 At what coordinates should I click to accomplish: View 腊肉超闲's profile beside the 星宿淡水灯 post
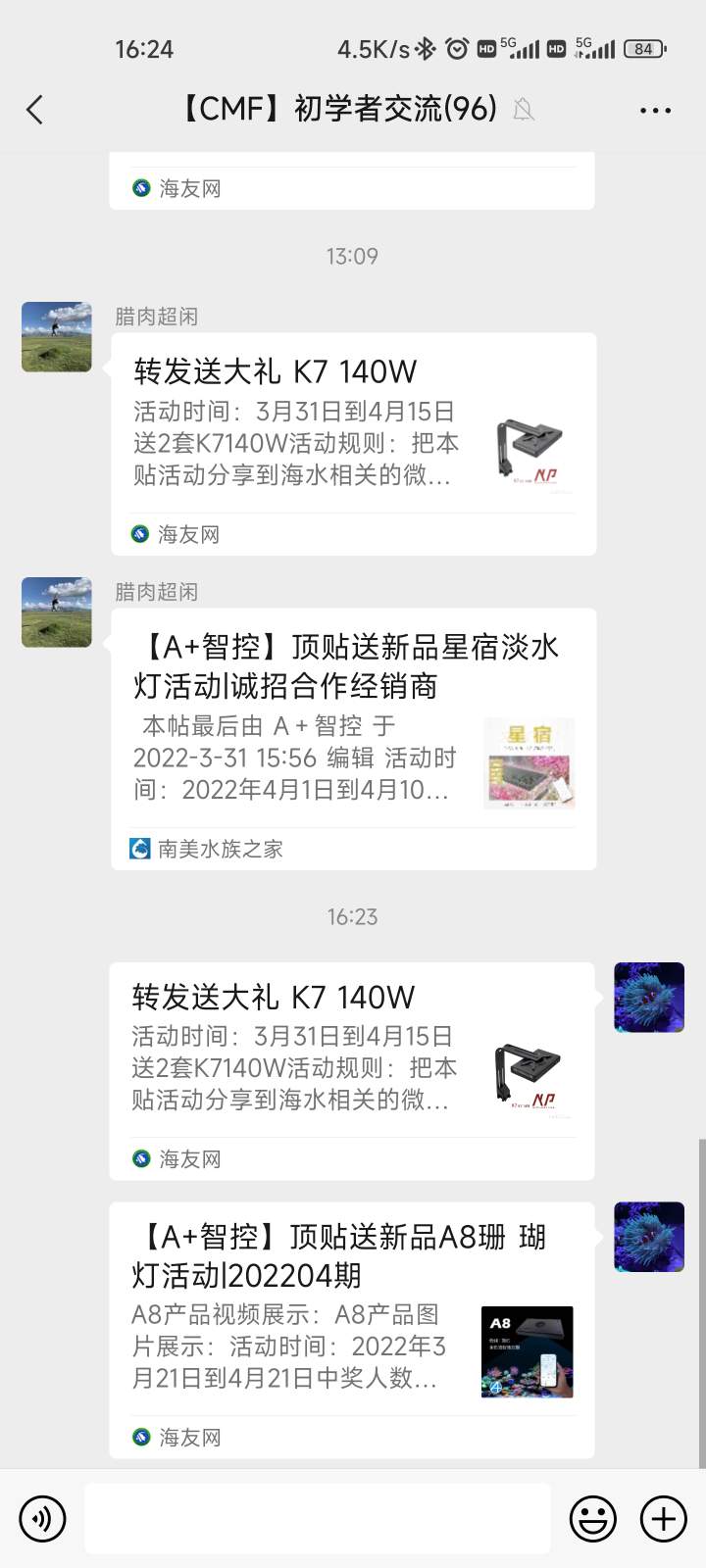[57, 612]
